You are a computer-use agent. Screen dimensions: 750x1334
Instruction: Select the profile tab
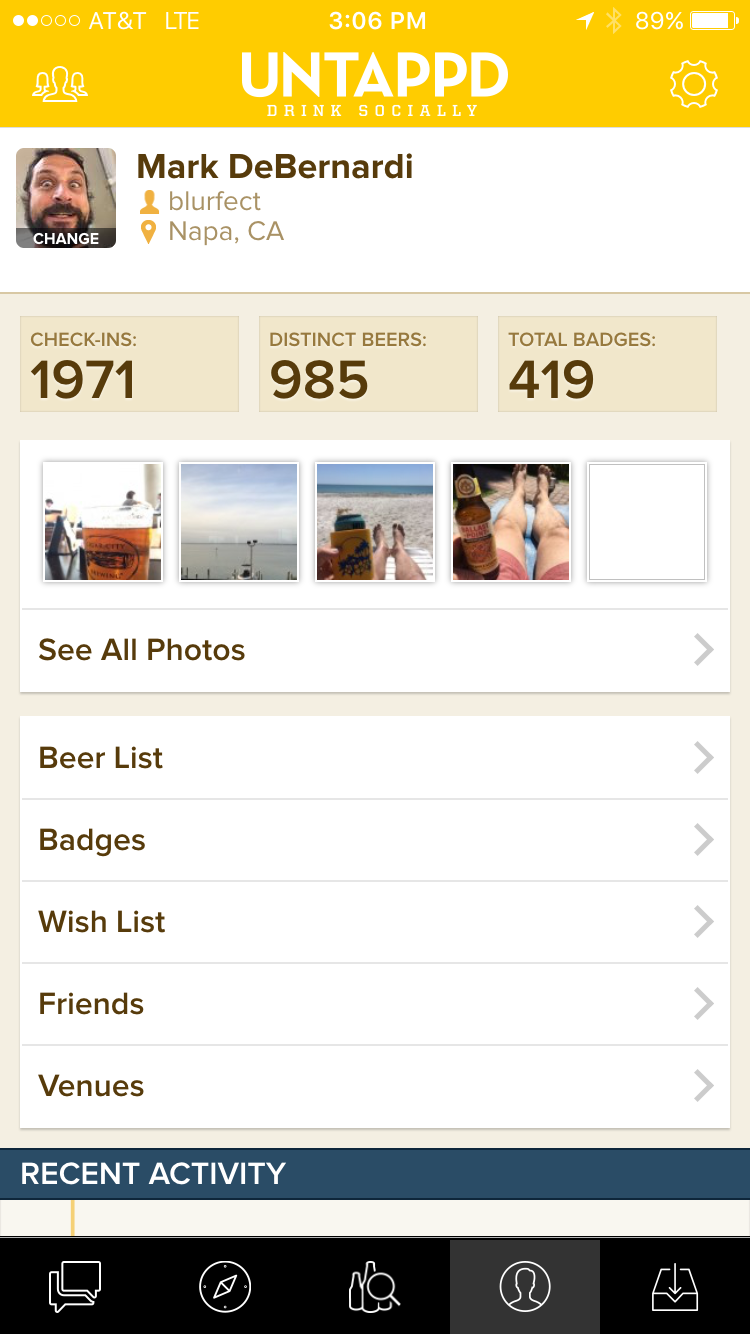coord(525,1286)
